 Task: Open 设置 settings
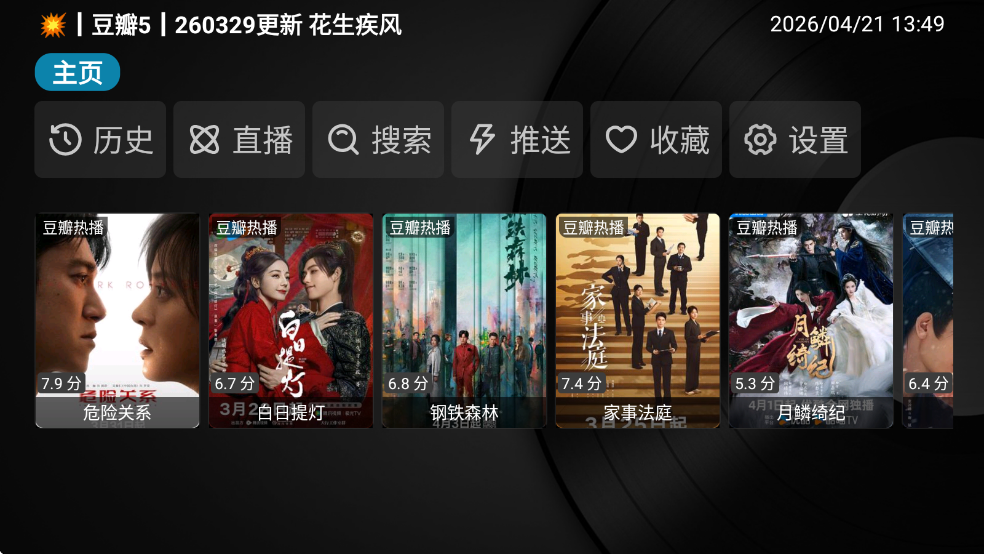795,140
